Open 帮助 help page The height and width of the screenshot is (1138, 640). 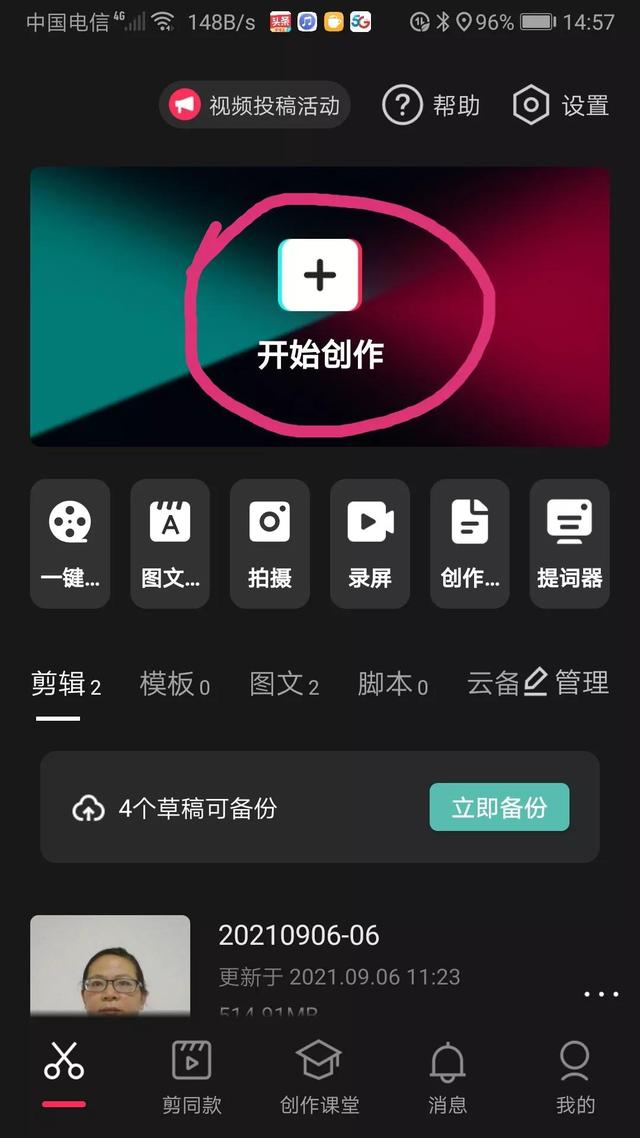pyautogui.click(x=431, y=105)
